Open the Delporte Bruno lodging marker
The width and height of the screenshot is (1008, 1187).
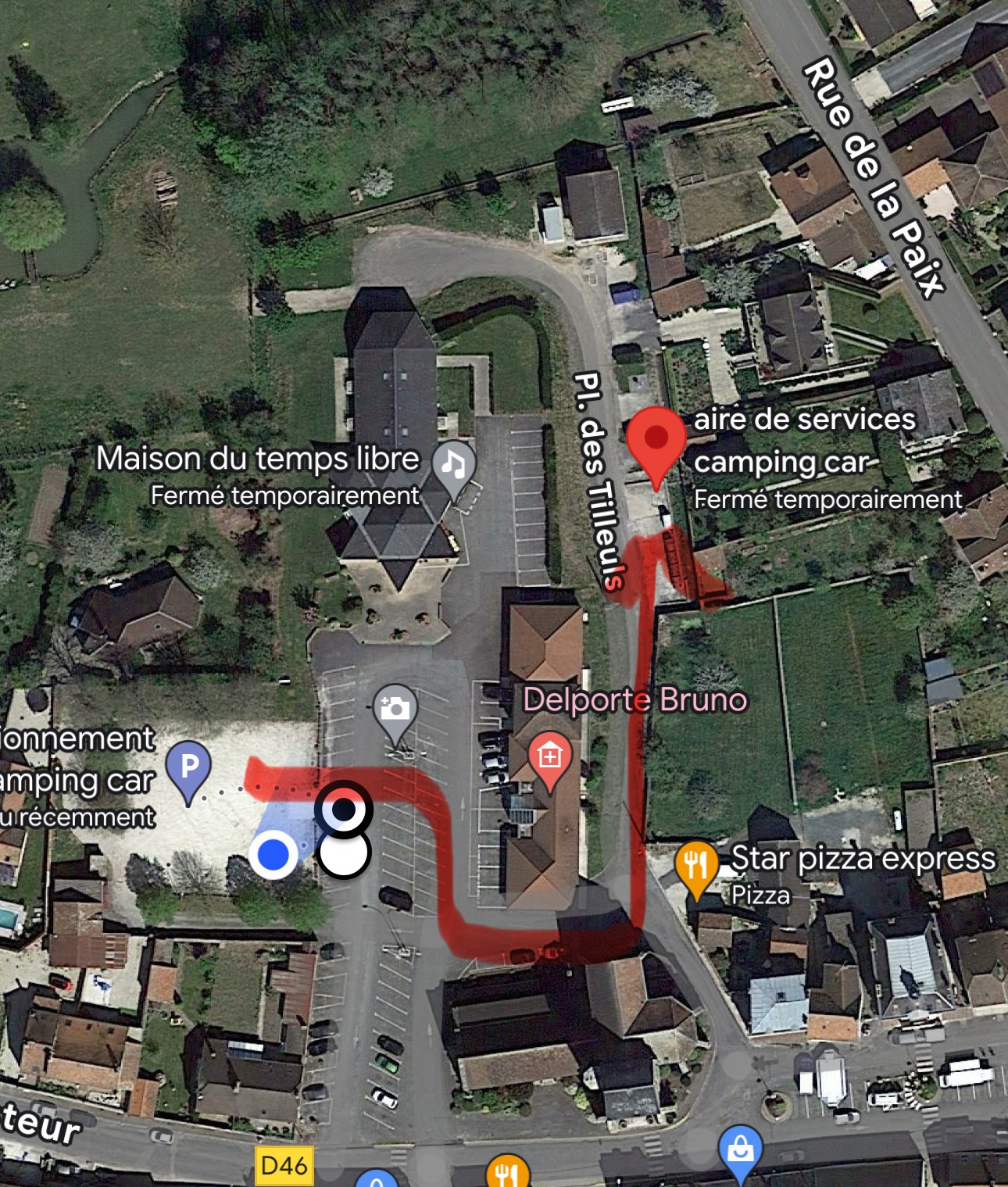coord(549,756)
